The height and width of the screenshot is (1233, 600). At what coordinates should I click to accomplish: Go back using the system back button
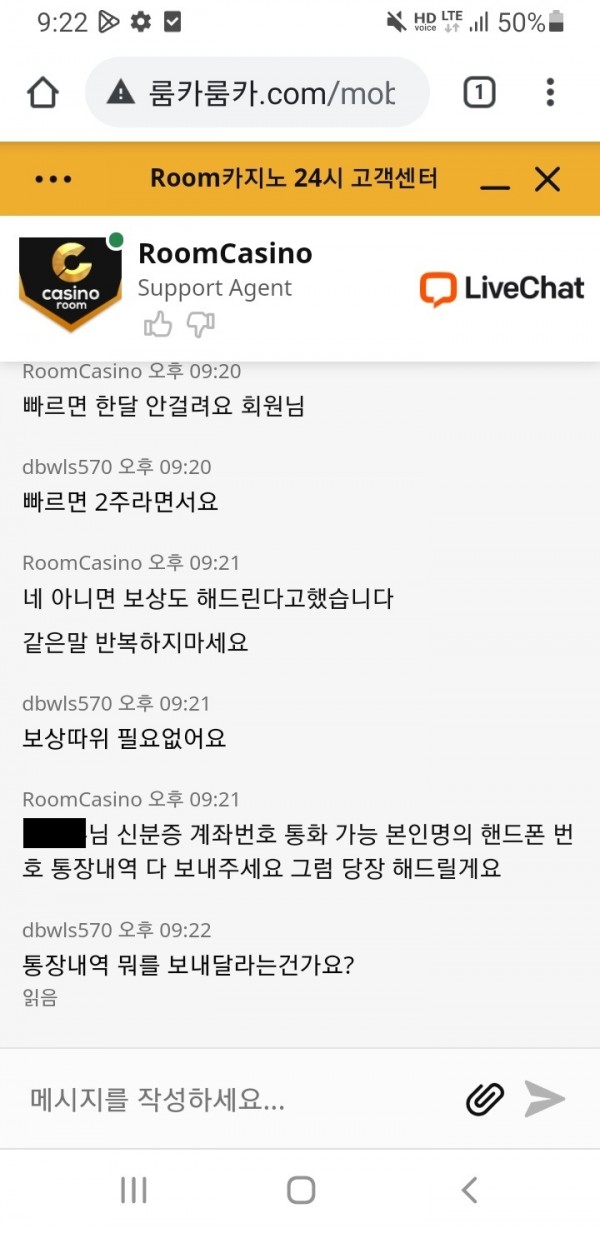click(x=469, y=1190)
